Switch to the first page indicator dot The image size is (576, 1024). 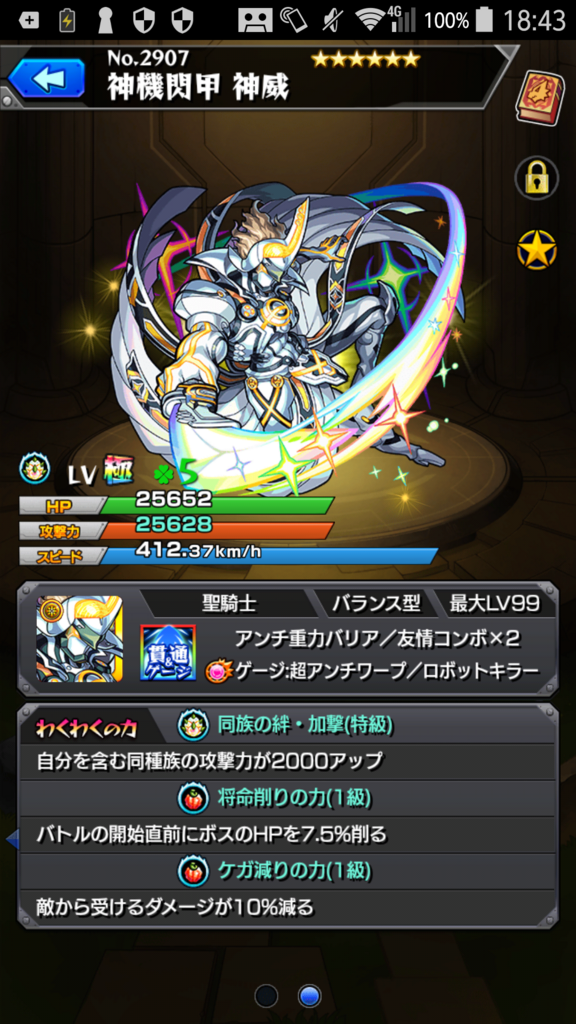(x=266, y=996)
